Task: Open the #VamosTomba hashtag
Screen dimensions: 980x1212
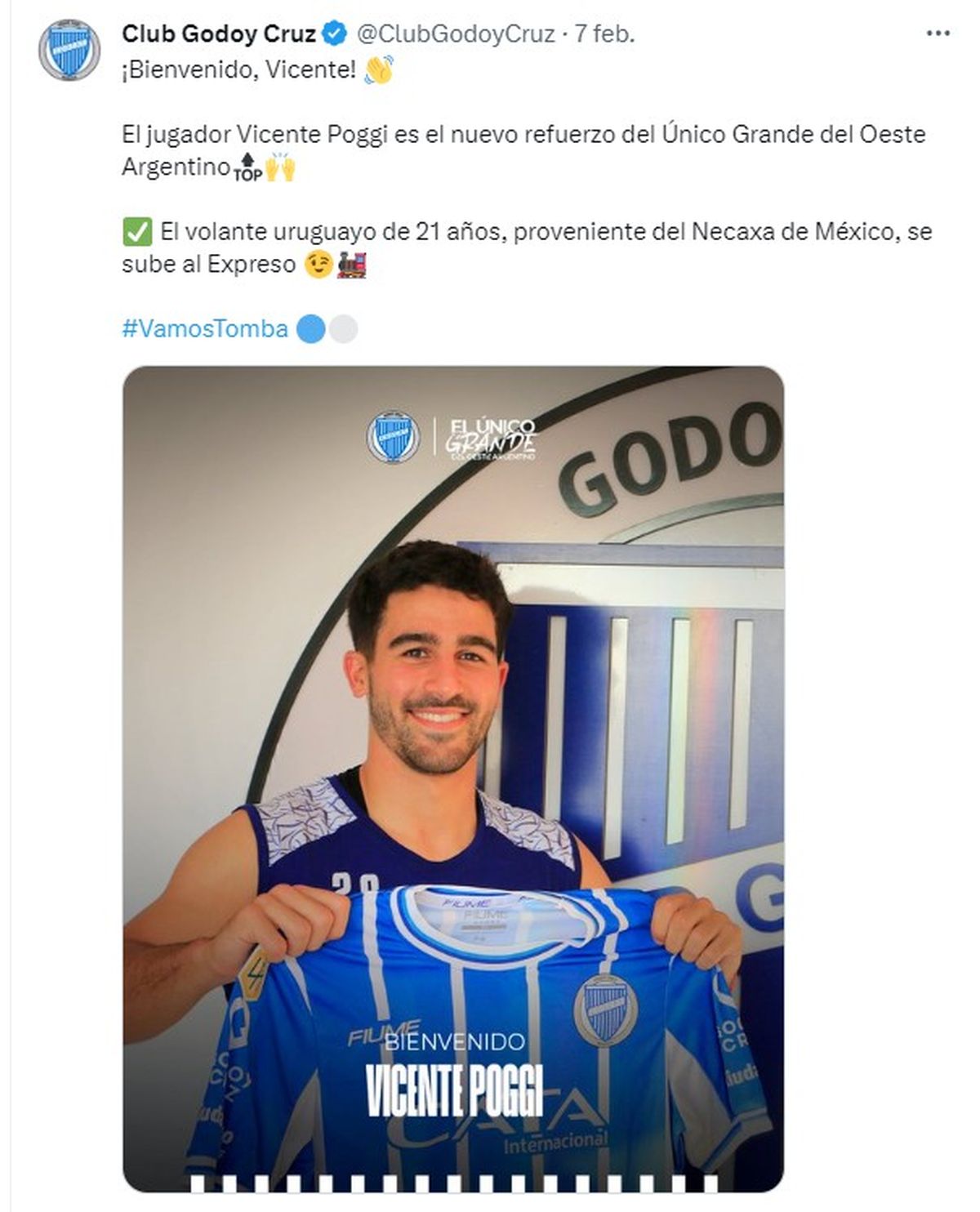Action: click(205, 329)
